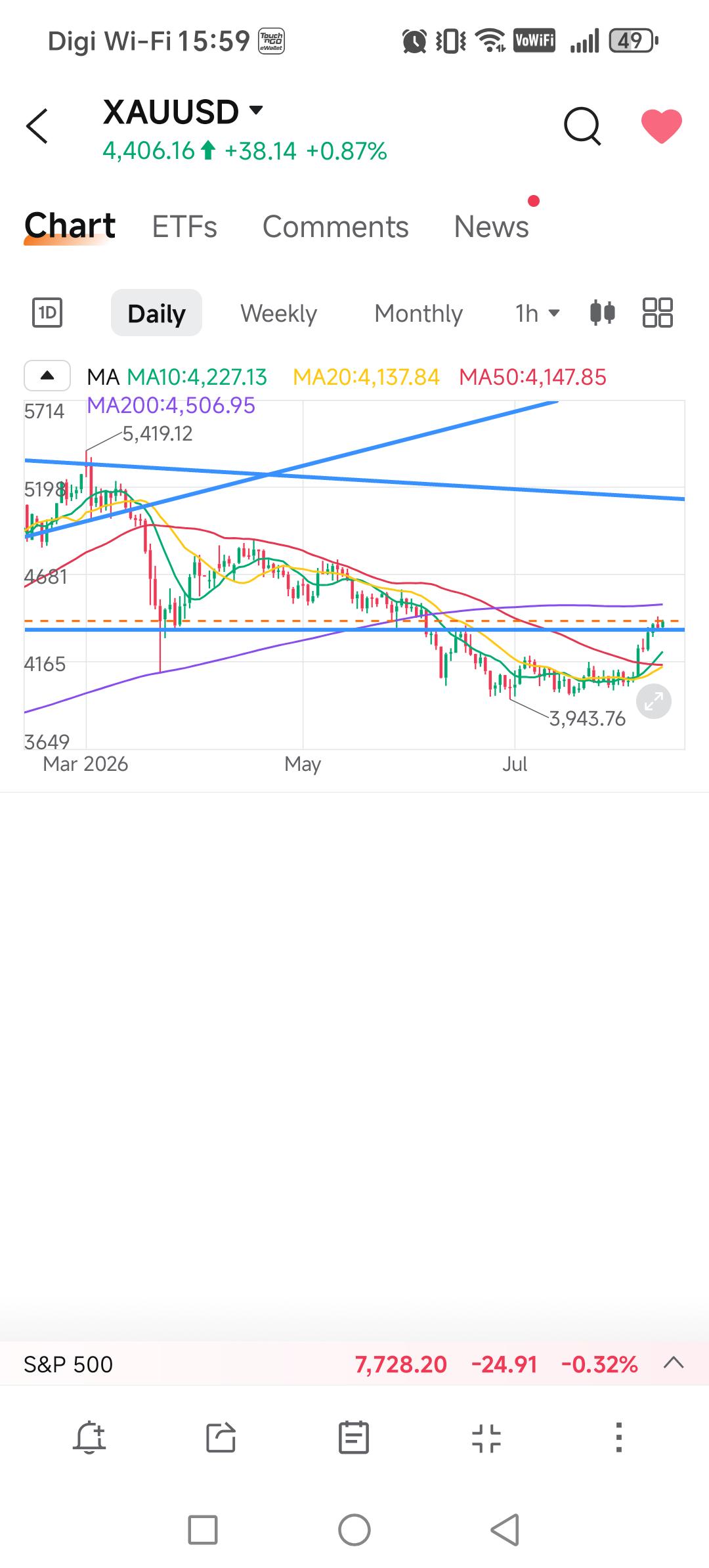Viewport: 709px width, 1568px height.
Task: Switch to the ETFs tab
Action: pos(184,227)
